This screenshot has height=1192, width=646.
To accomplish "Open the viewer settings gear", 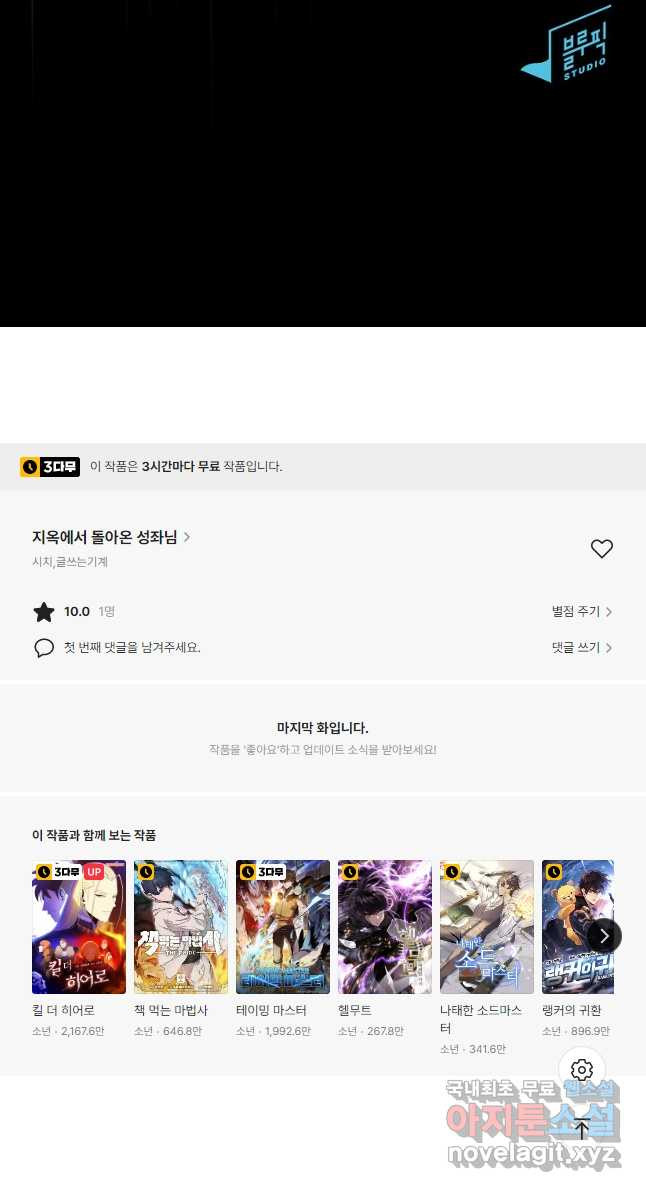I will (582, 1070).
